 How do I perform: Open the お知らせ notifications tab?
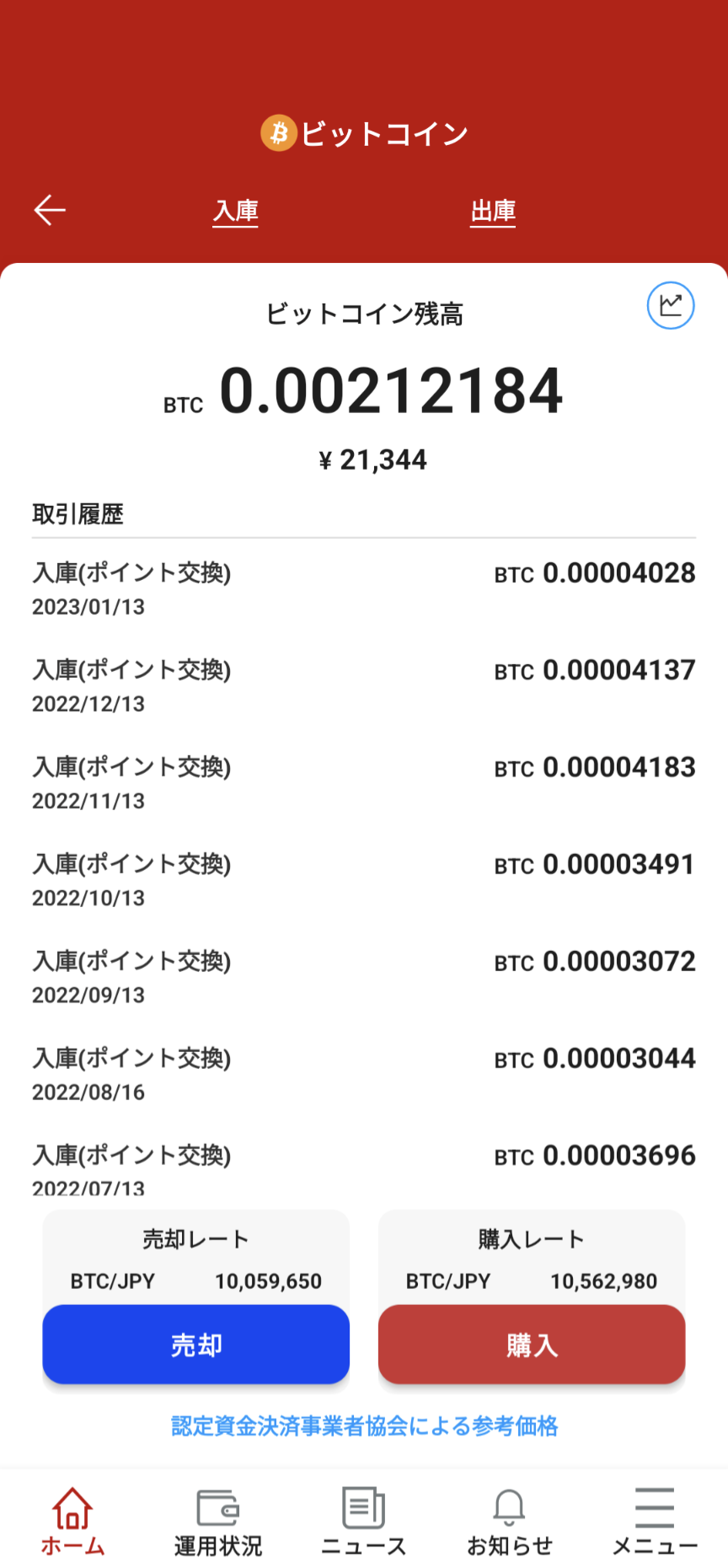point(510,1521)
